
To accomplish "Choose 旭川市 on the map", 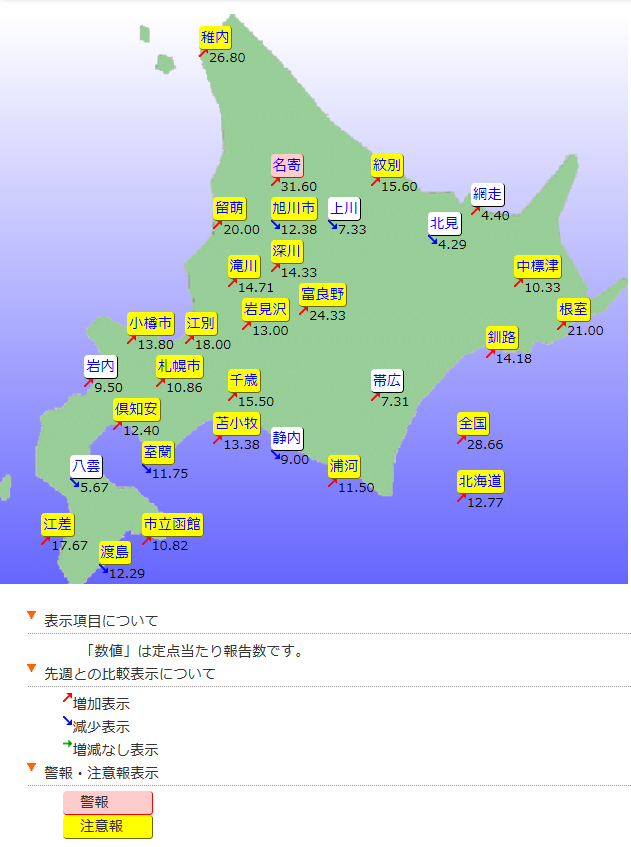I will [x=294, y=209].
